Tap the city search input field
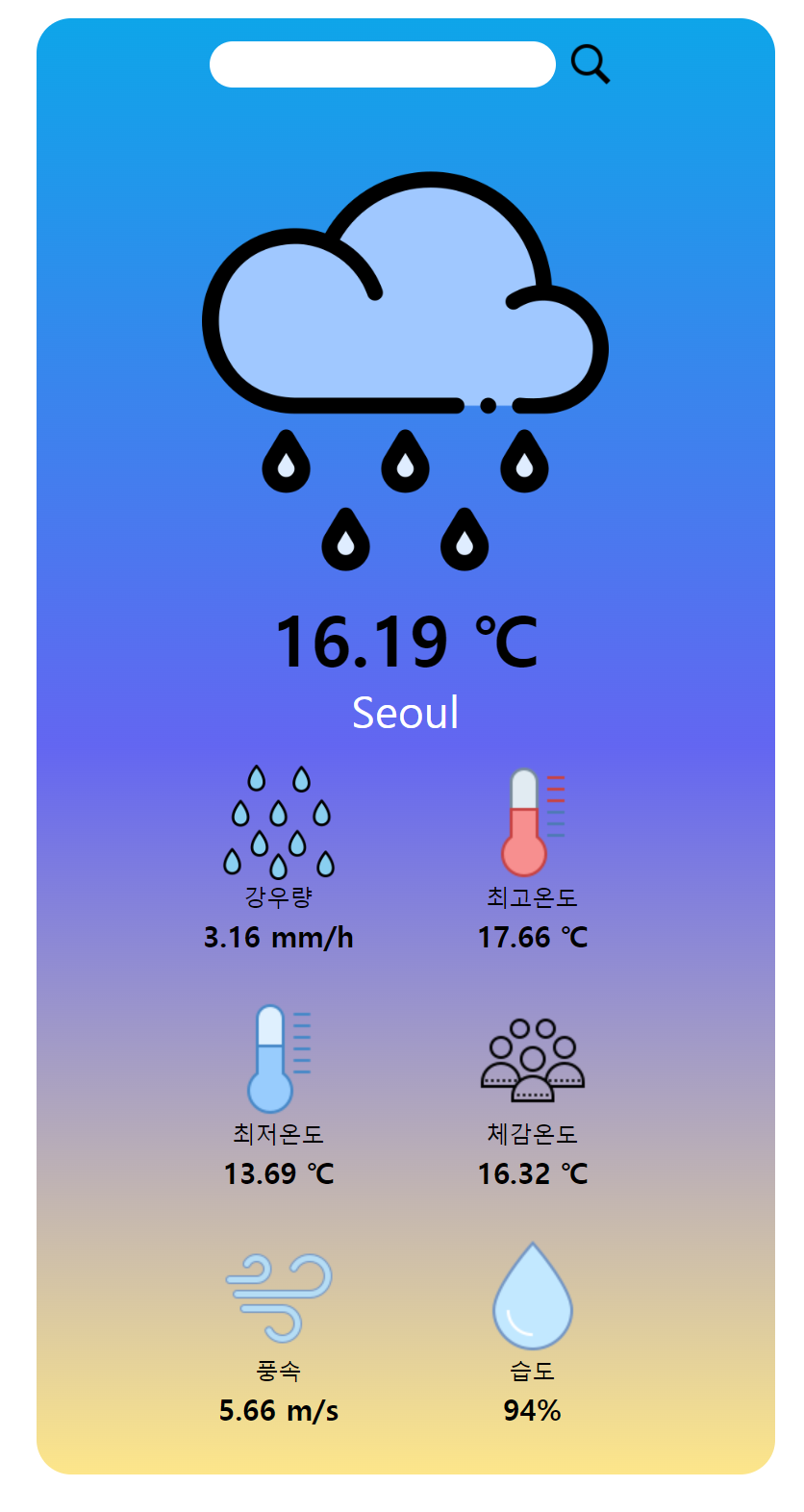The width and height of the screenshot is (804, 1512). click(382, 64)
